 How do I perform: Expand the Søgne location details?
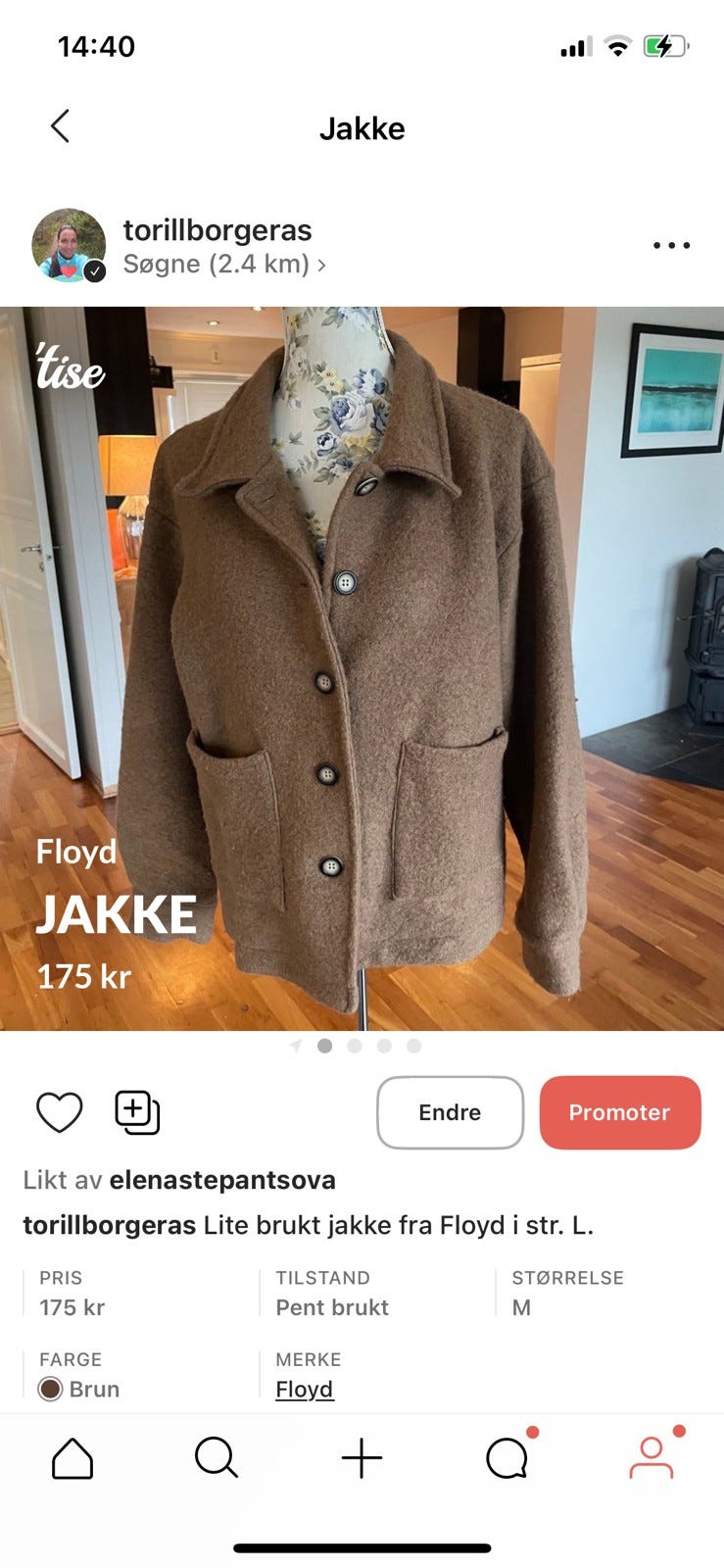click(x=223, y=263)
